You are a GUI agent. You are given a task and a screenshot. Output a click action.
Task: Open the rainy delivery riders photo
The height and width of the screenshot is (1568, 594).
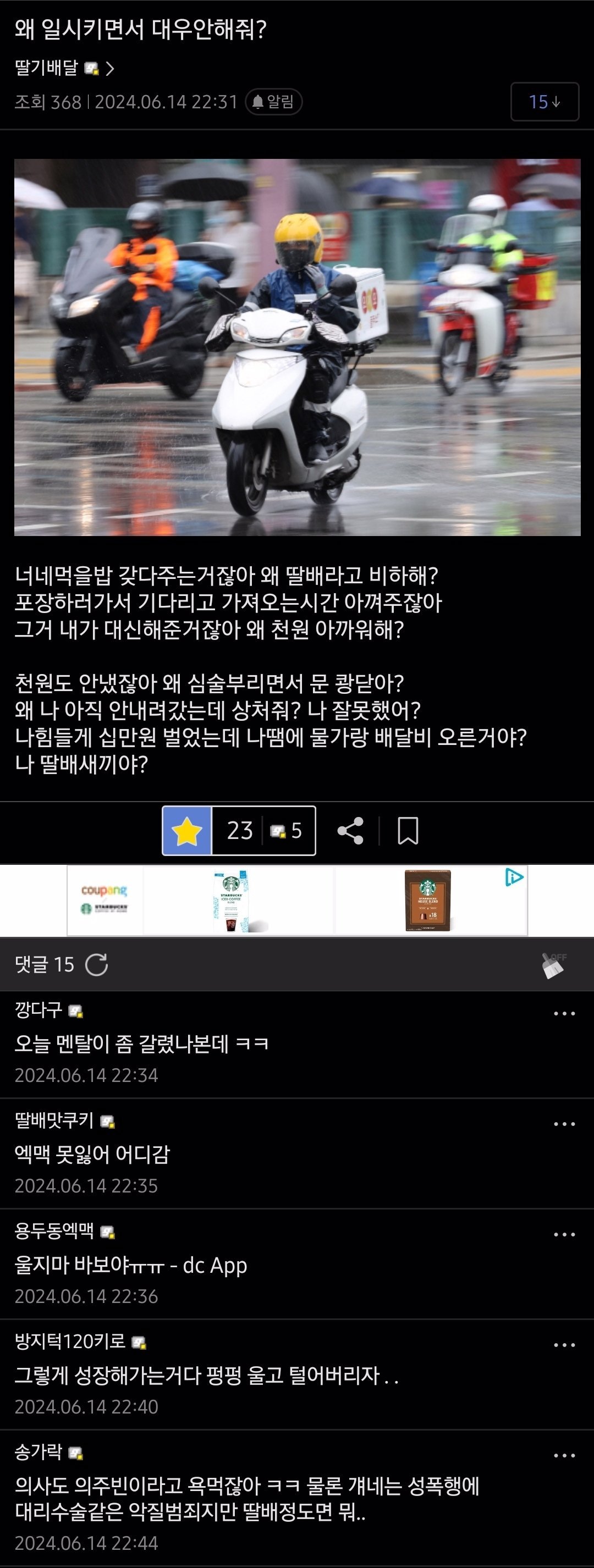[x=298, y=347]
